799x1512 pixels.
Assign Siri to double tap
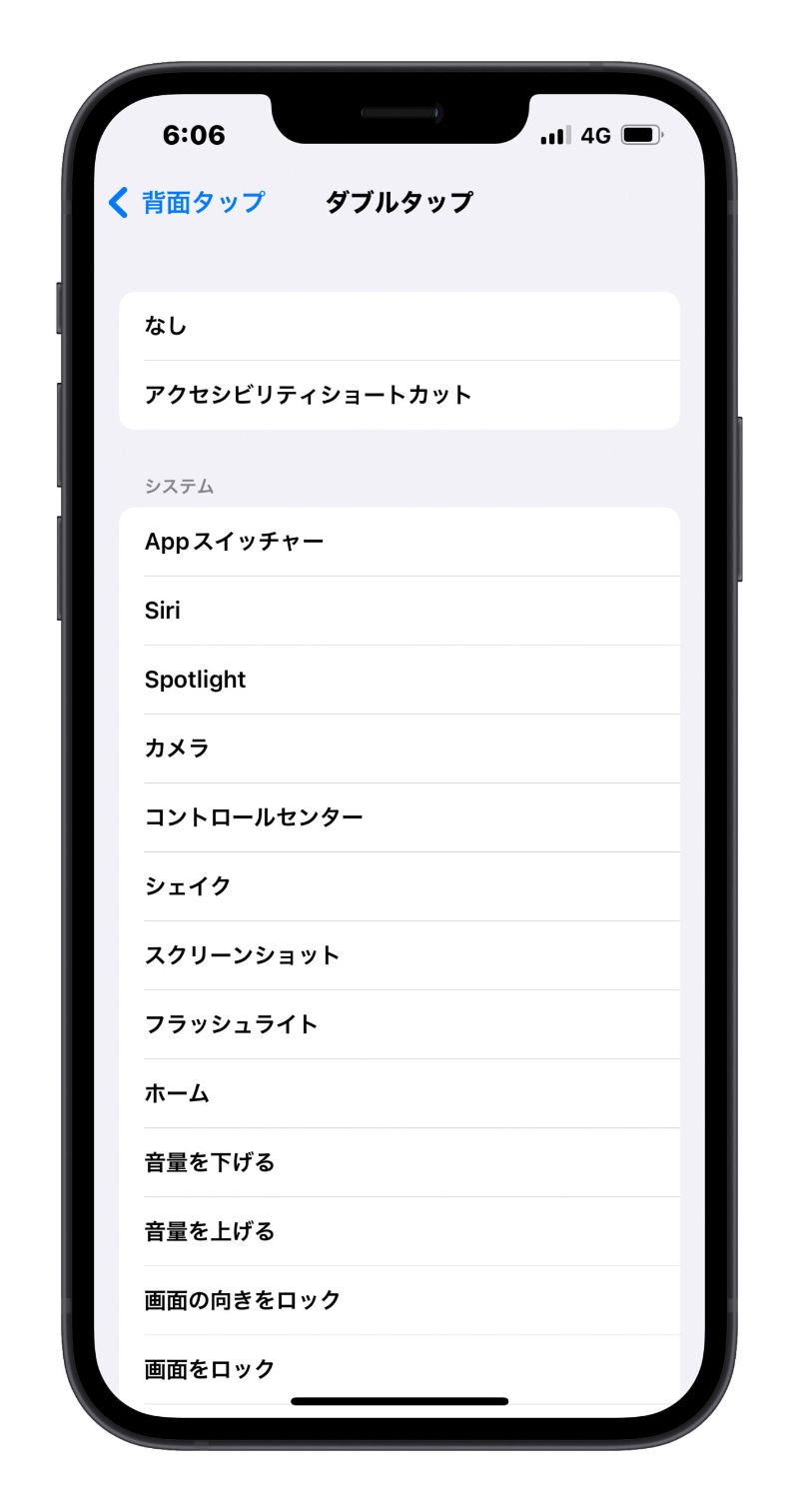[x=399, y=611]
